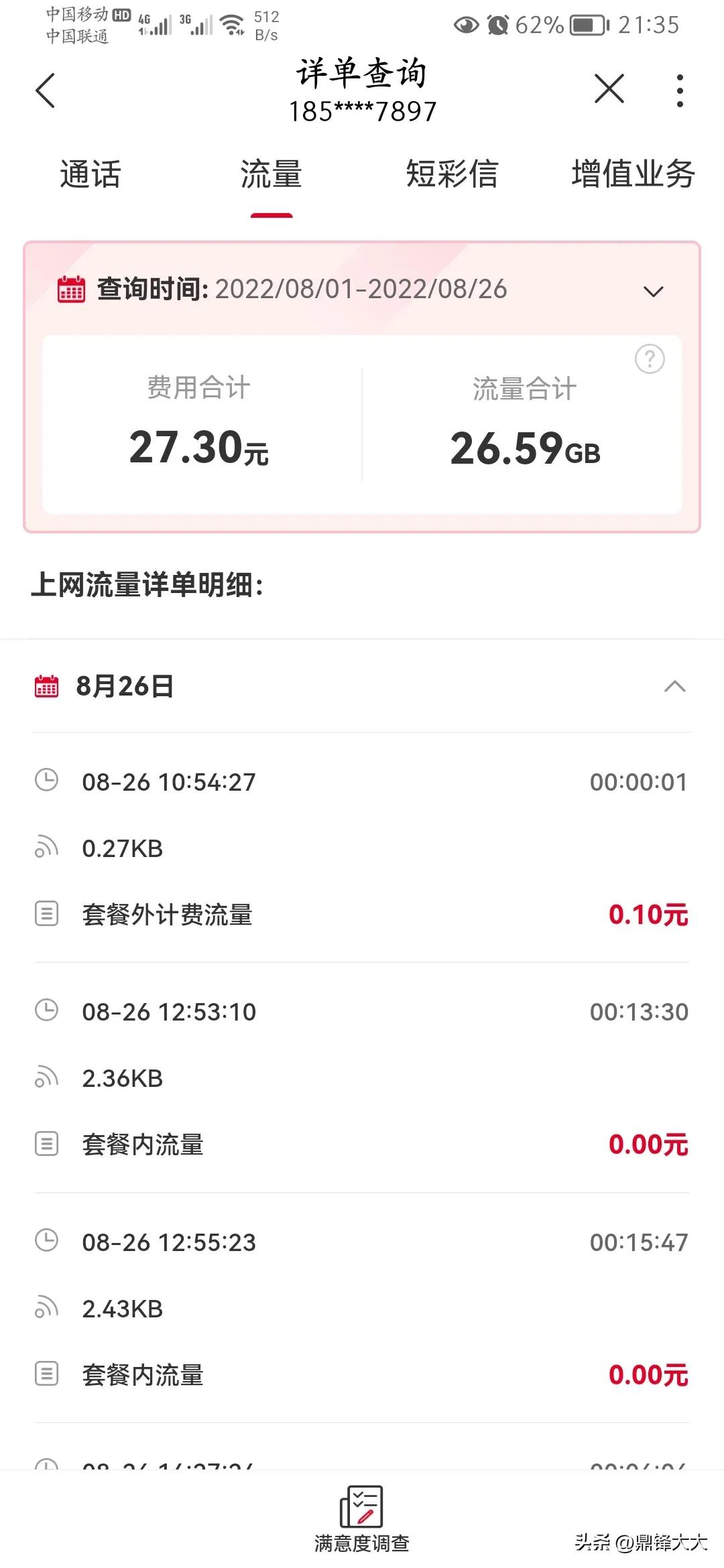Screen dimensions: 724x1568
Task: Click the eye visibility icon in status bar
Action: tap(467, 25)
